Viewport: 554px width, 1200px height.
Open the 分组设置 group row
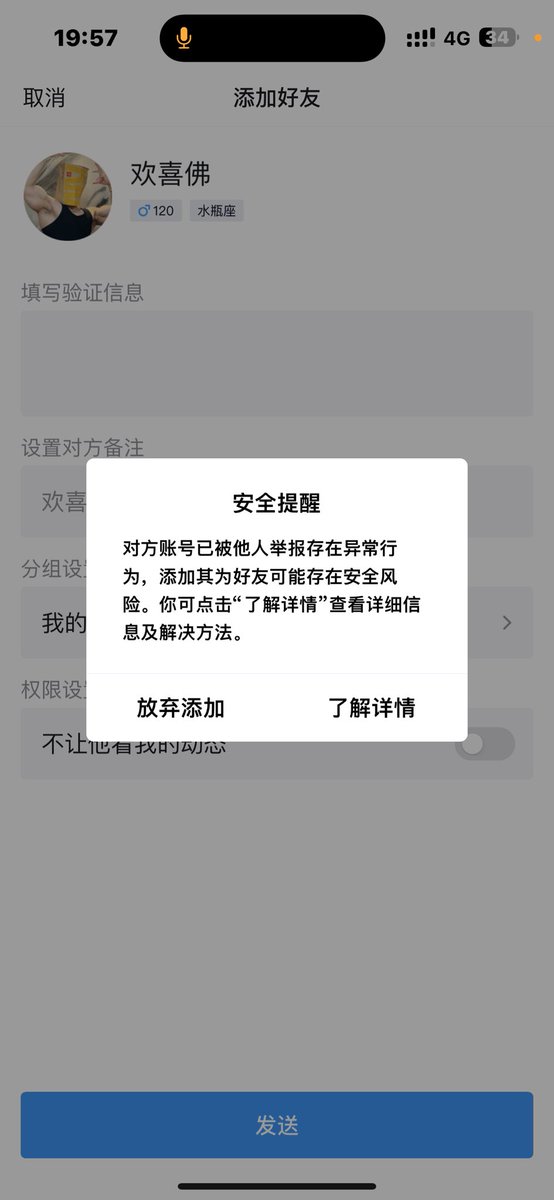(277, 623)
